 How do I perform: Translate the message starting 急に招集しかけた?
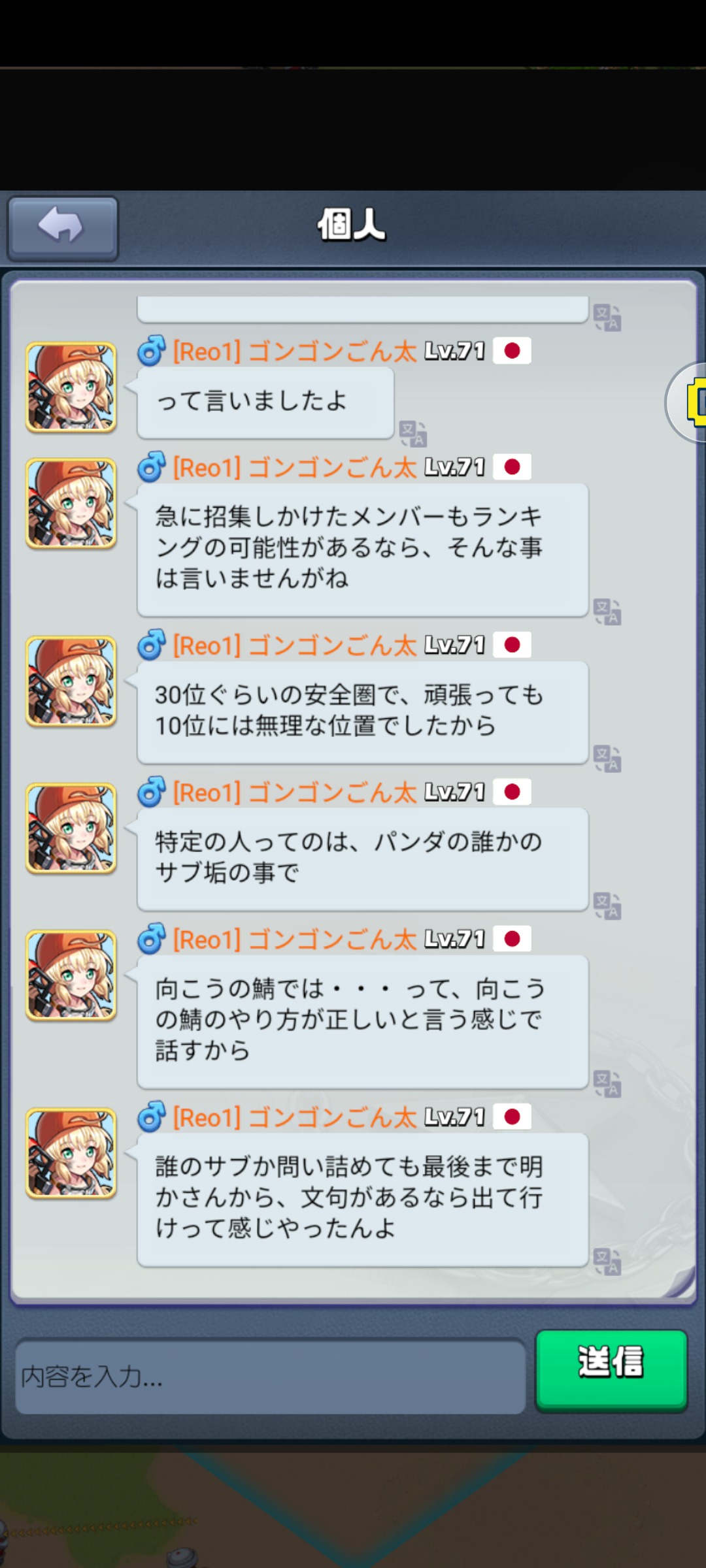pyautogui.click(x=607, y=612)
